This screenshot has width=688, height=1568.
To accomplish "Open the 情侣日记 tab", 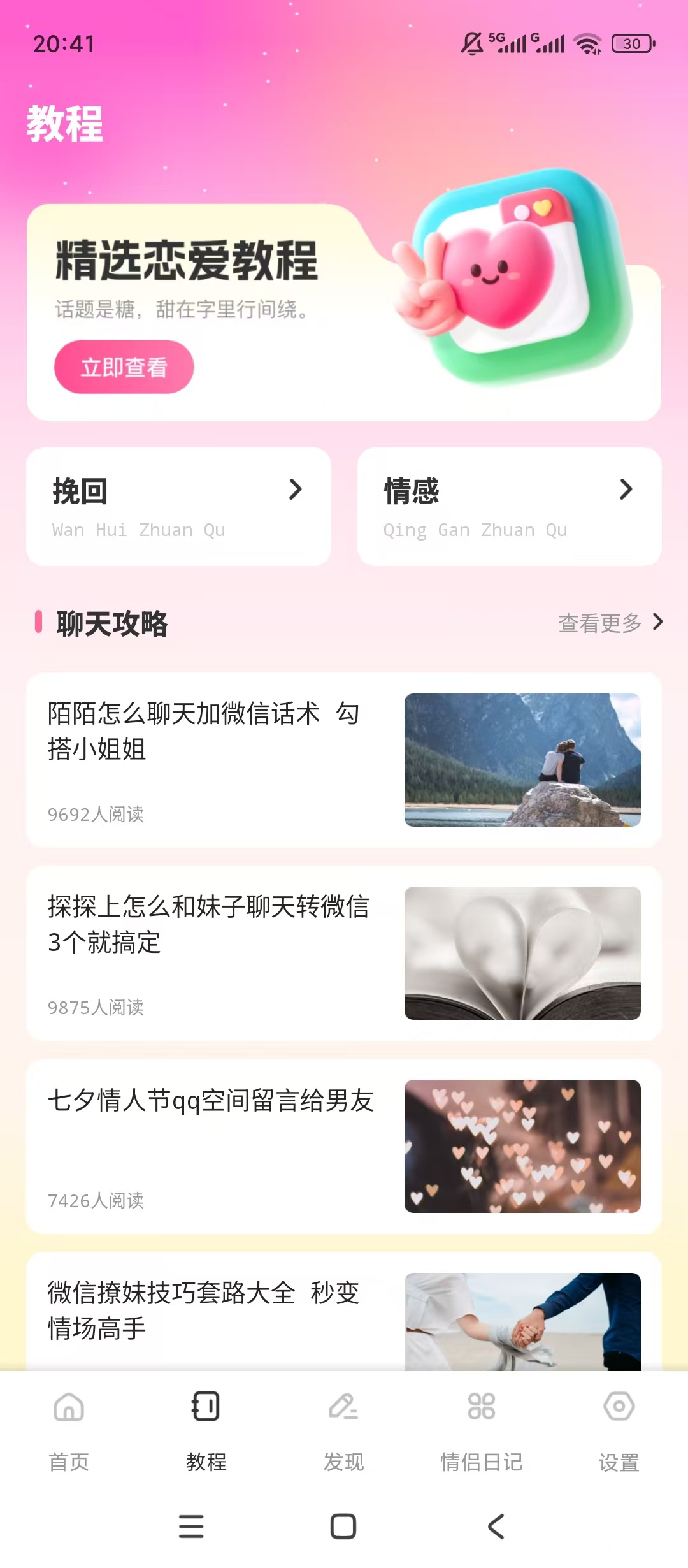I will tap(482, 1432).
